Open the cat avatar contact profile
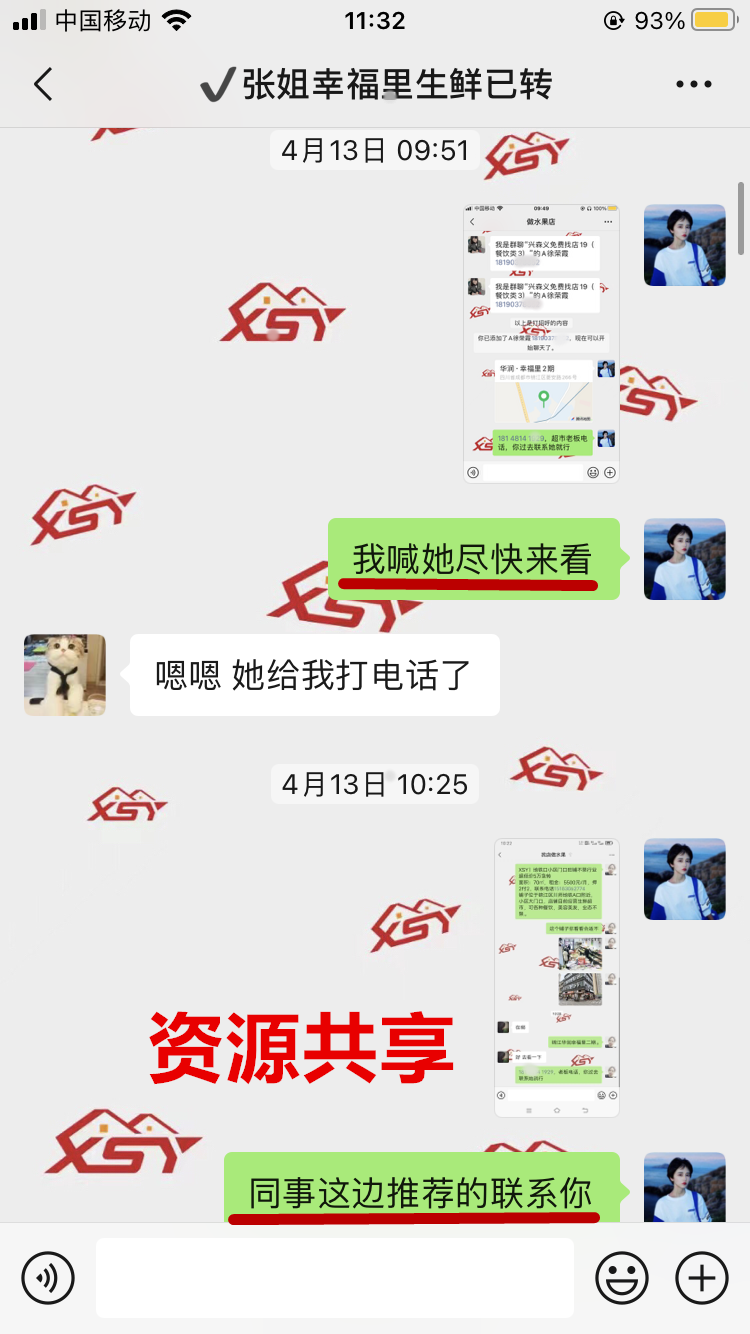Screen dimensions: 750x1334 (x=65, y=675)
